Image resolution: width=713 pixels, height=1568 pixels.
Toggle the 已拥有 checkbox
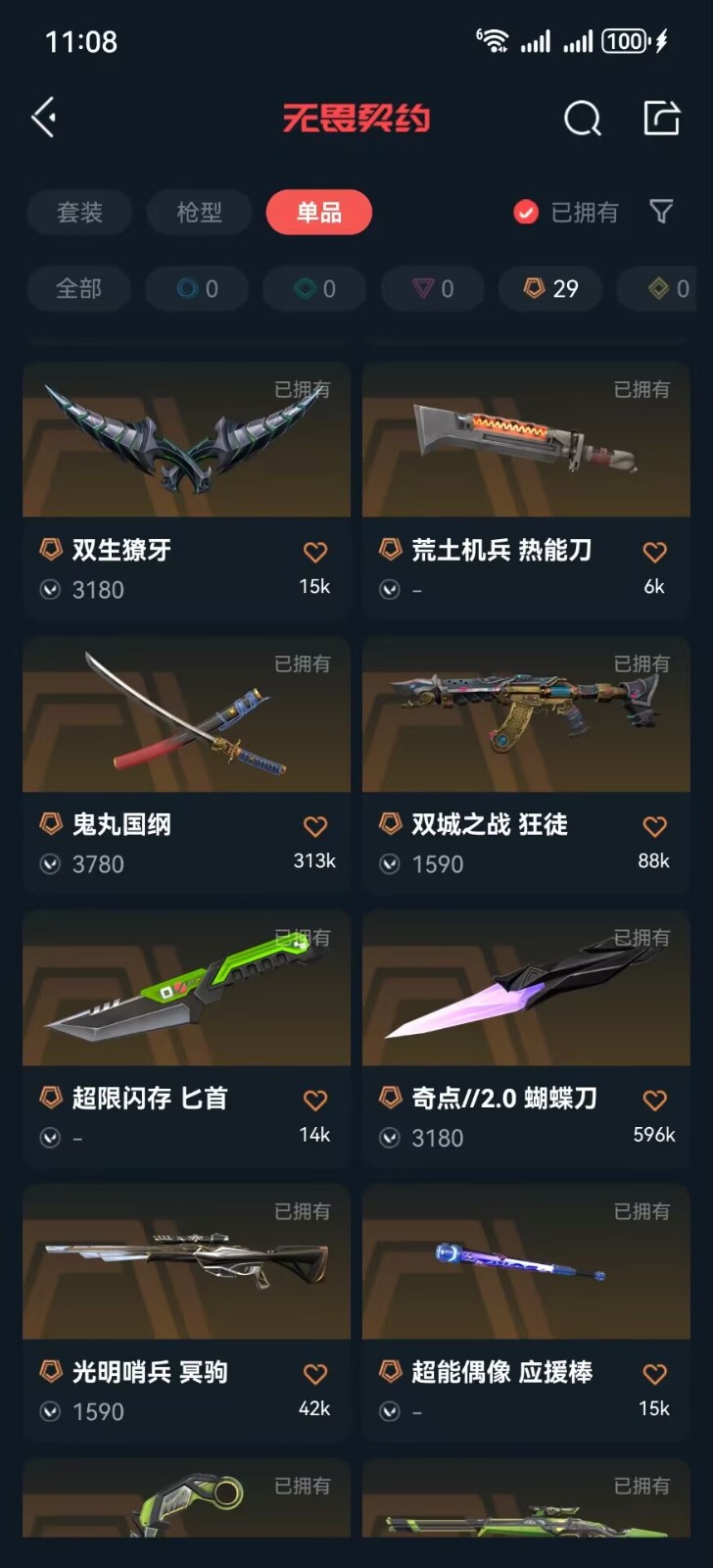[527, 212]
